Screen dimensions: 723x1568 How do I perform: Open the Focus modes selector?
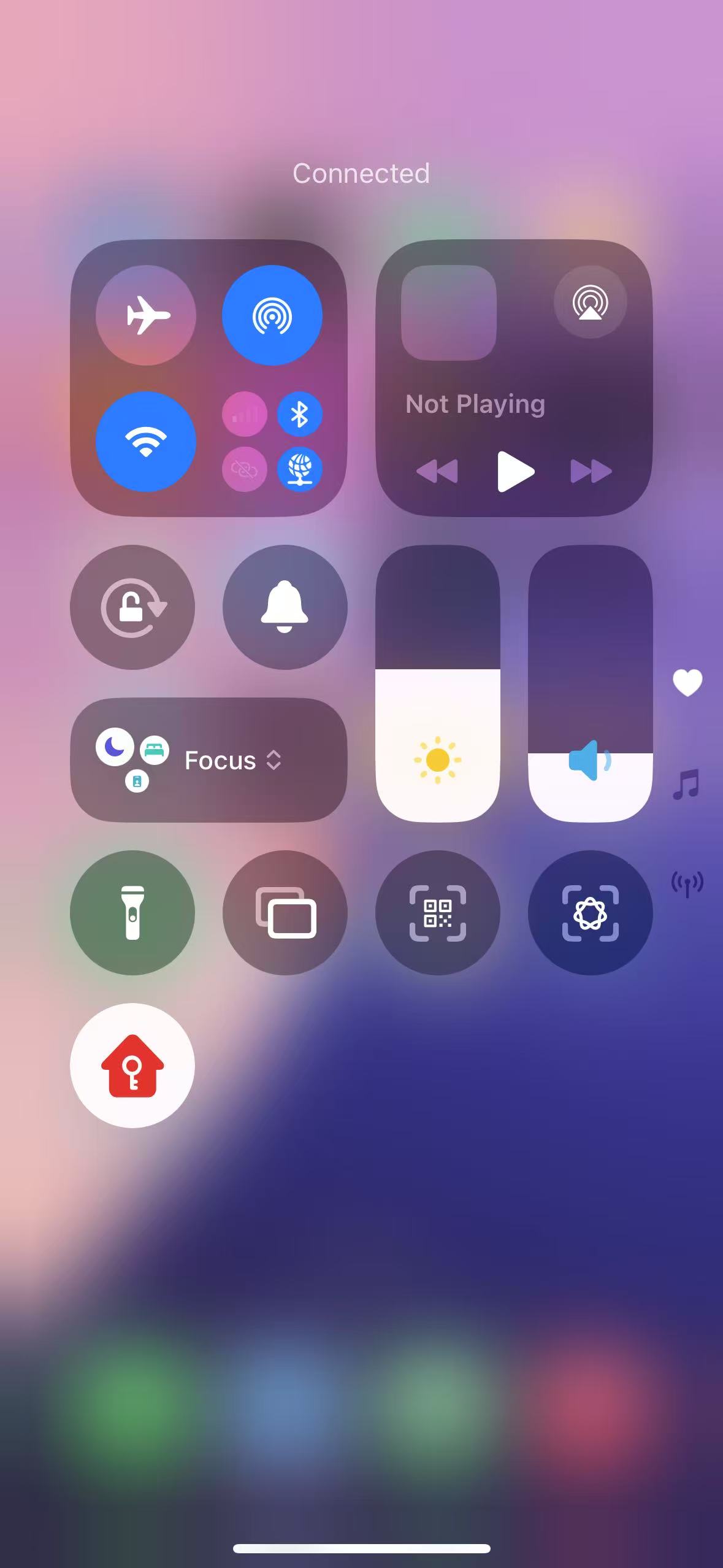[208, 760]
